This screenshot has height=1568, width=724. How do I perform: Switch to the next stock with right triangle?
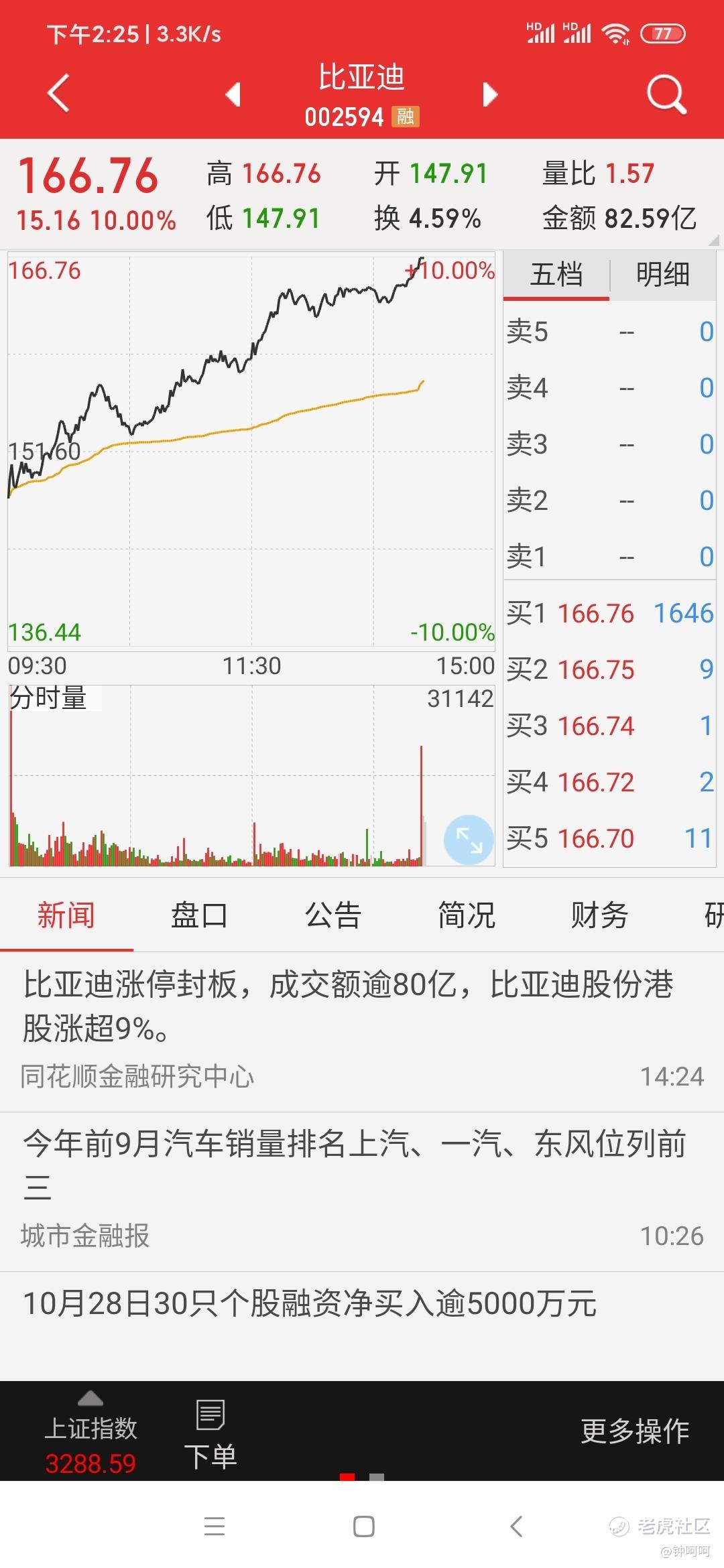point(490,94)
